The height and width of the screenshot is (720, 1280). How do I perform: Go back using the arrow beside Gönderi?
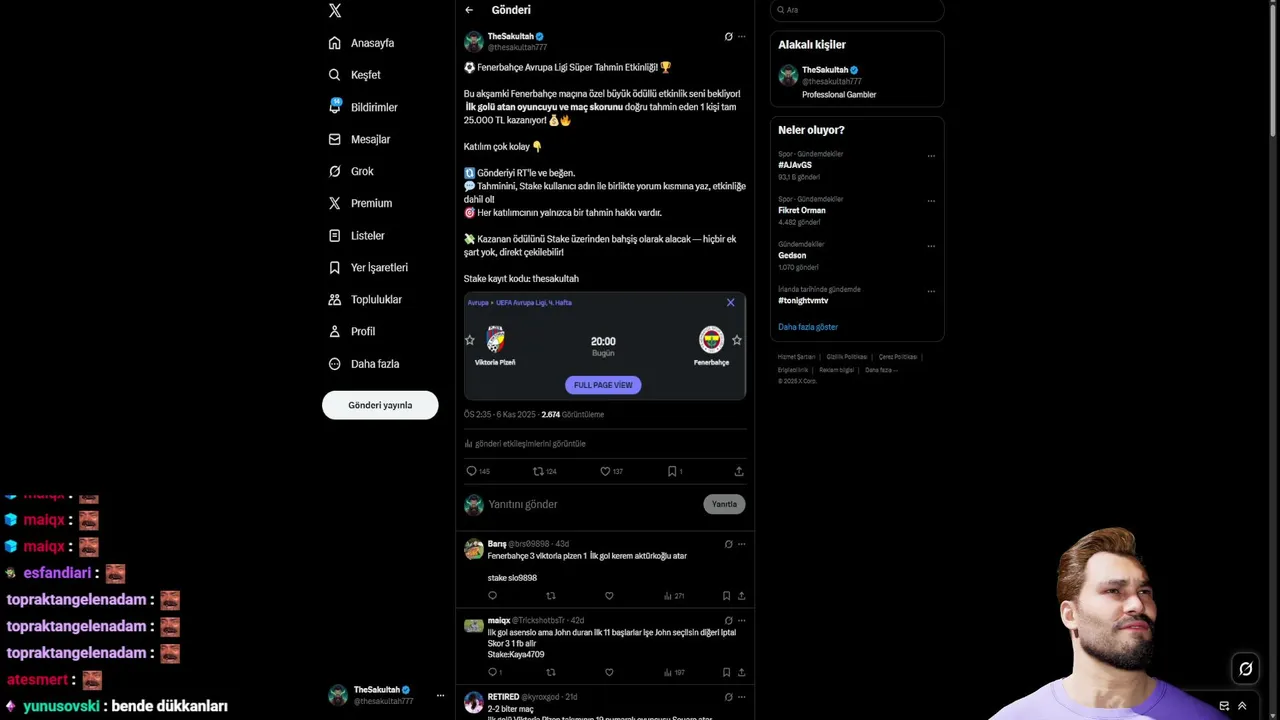point(469,10)
